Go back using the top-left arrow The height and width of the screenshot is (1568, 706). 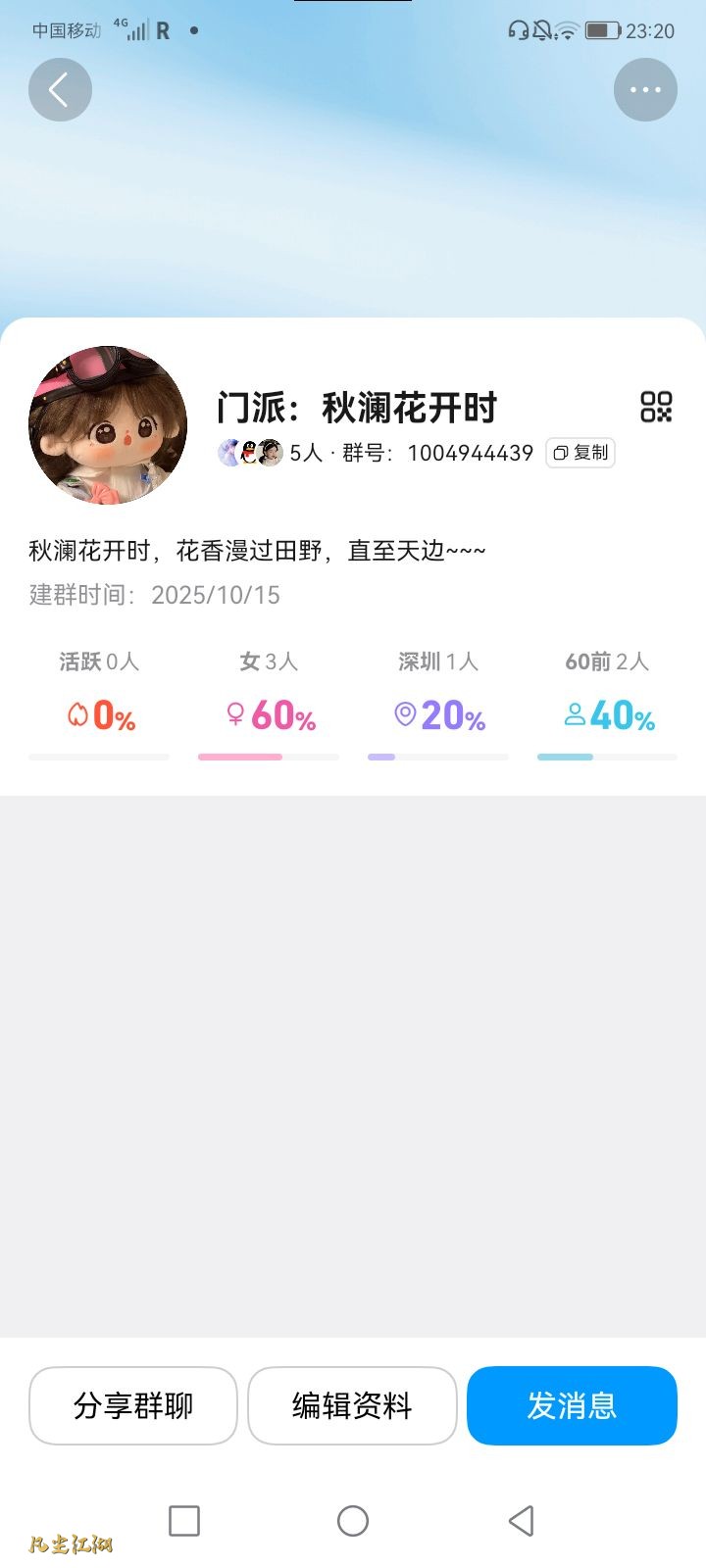(x=60, y=90)
